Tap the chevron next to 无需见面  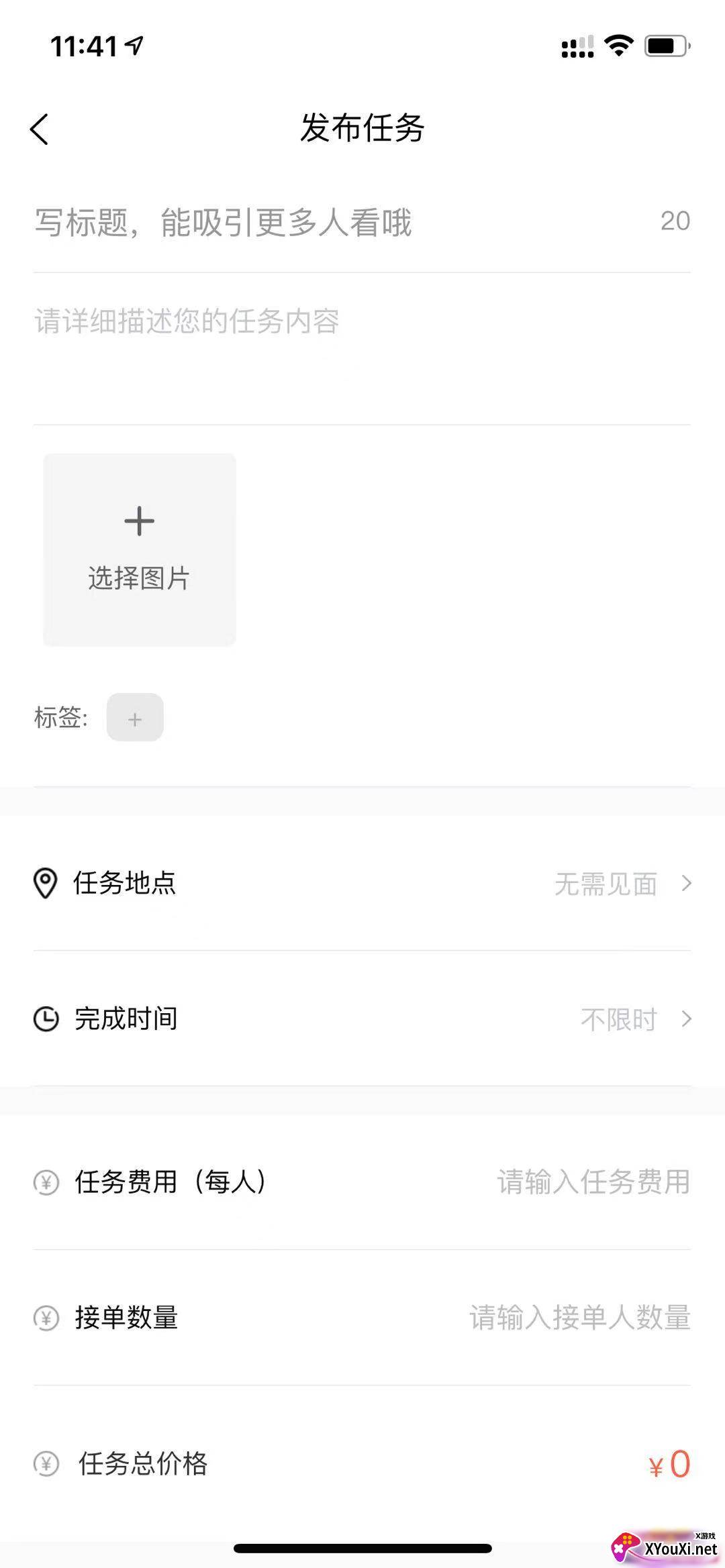click(685, 884)
